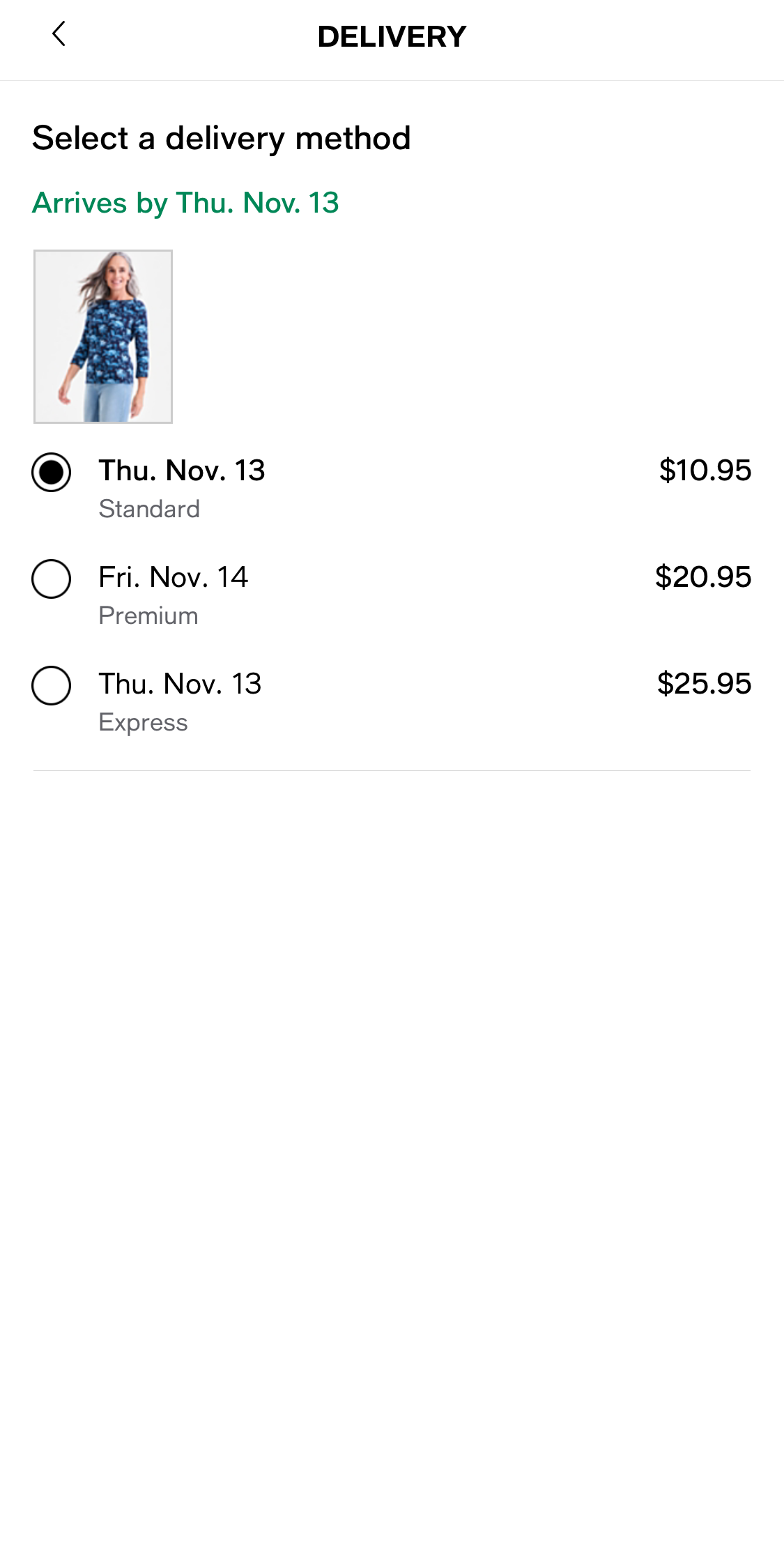Tap the Express label under Thu. Nov. 13
This screenshot has height=1558, width=784.
(x=143, y=723)
